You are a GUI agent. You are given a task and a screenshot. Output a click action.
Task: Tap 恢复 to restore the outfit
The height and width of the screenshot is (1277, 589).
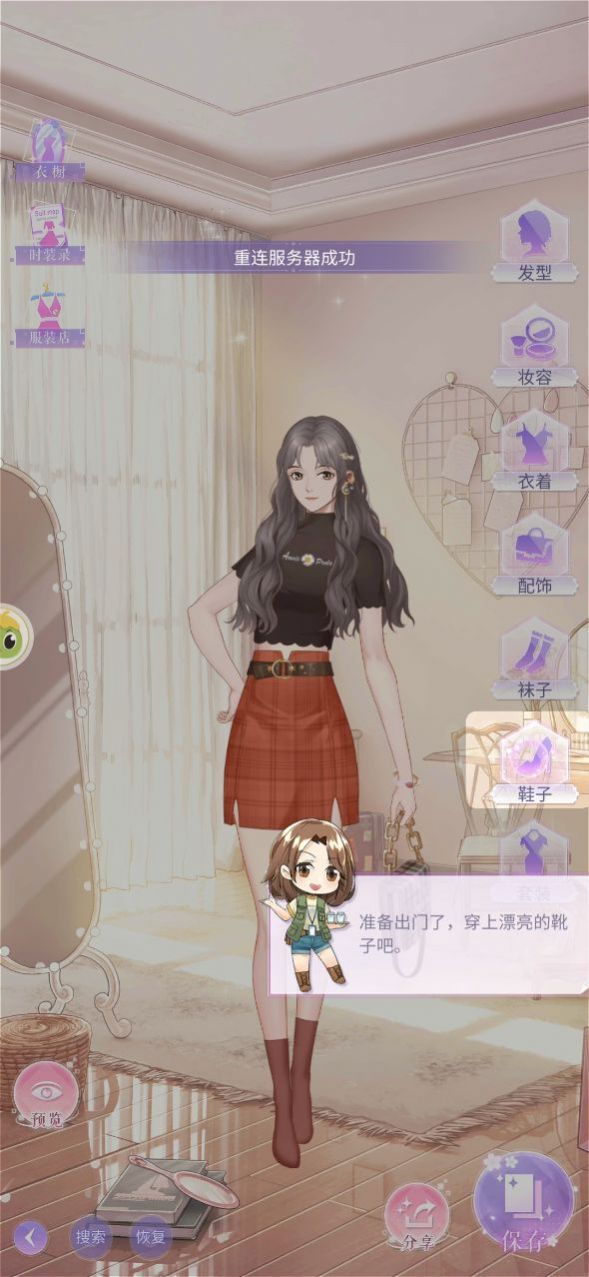tap(150, 1237)
